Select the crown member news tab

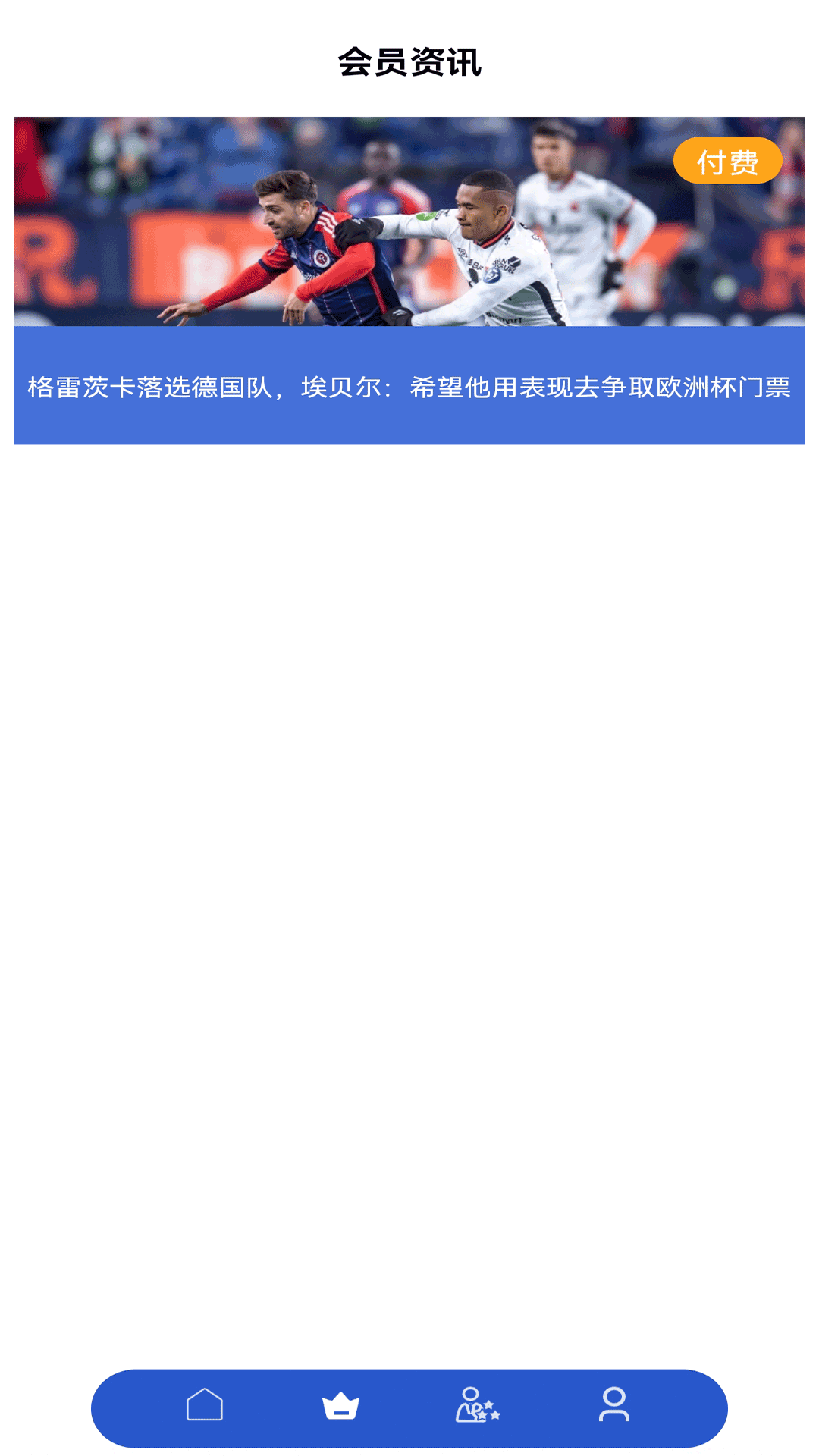pos(340,1406)
